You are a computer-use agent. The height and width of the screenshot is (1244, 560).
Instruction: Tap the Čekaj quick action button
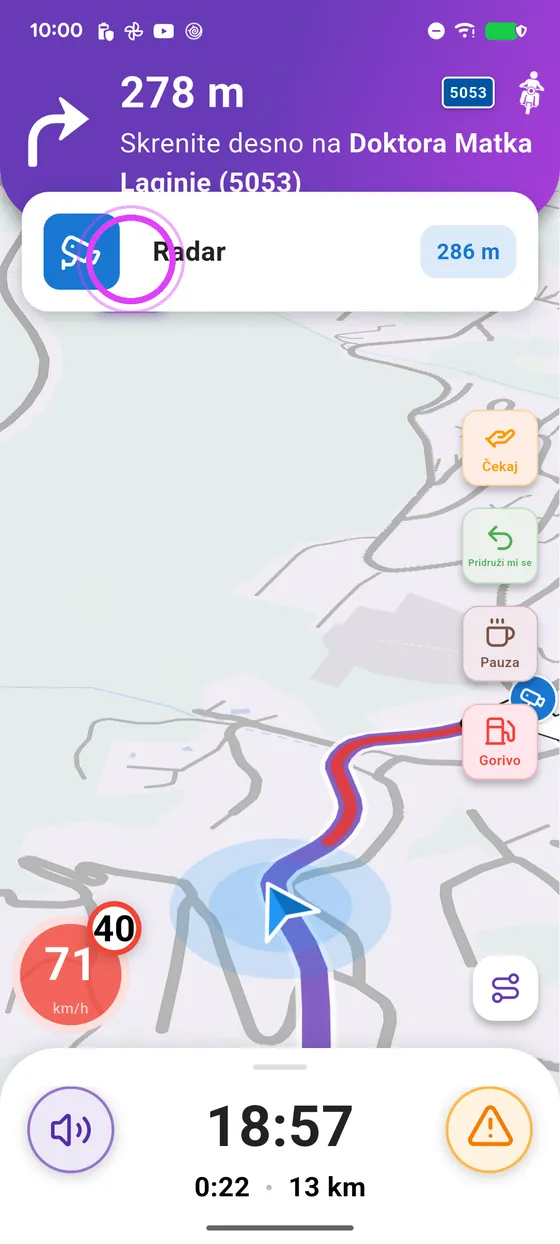pos(500,448)
